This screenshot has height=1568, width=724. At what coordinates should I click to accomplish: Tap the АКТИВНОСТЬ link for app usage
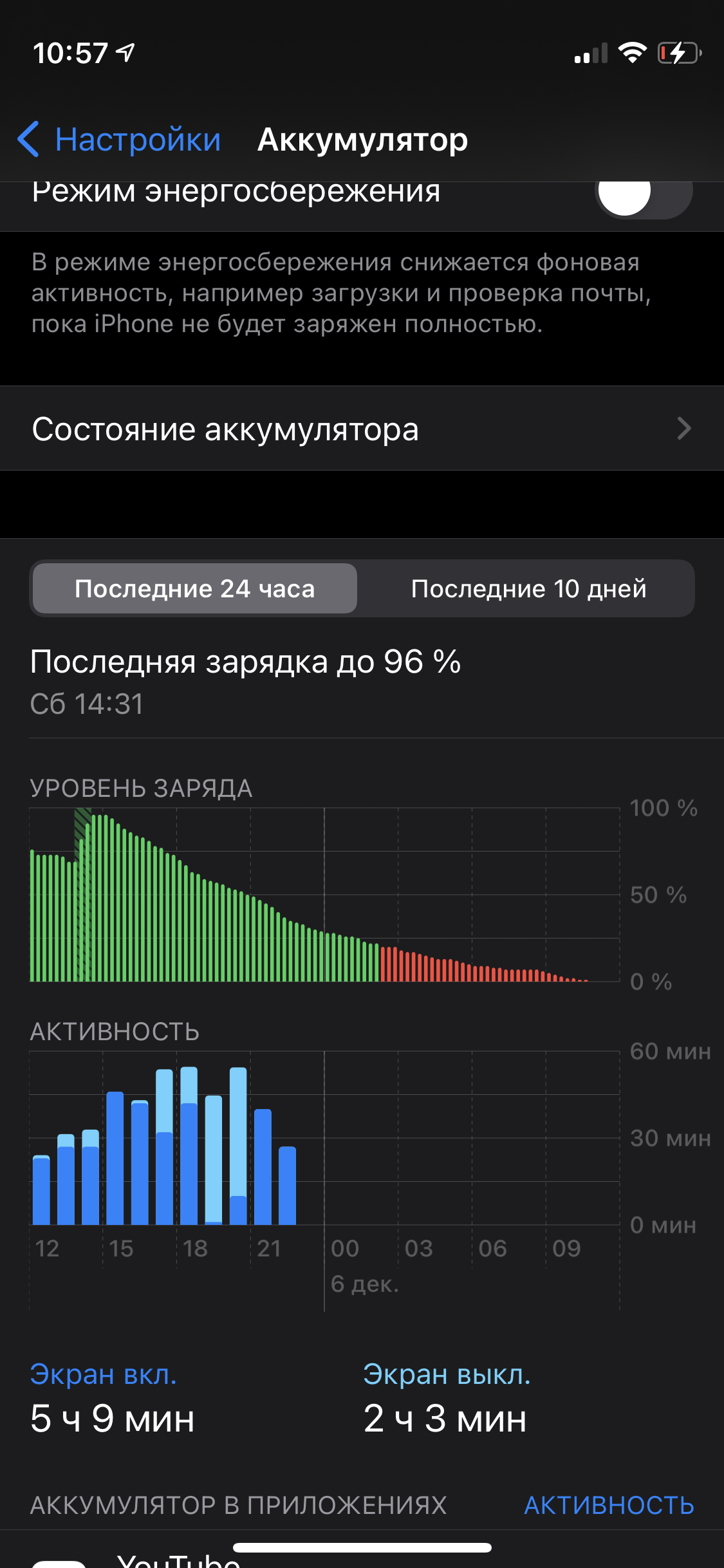(608, 1506)
